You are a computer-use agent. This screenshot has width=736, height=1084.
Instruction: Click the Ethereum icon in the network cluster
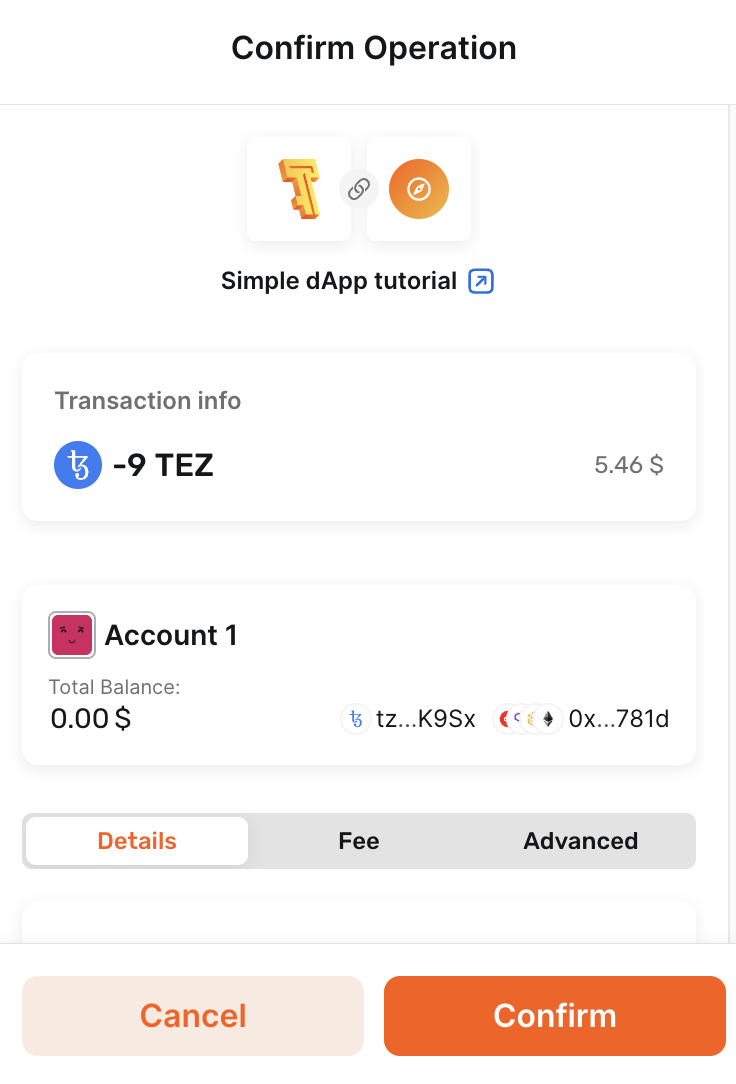click(x=546, y=718)
